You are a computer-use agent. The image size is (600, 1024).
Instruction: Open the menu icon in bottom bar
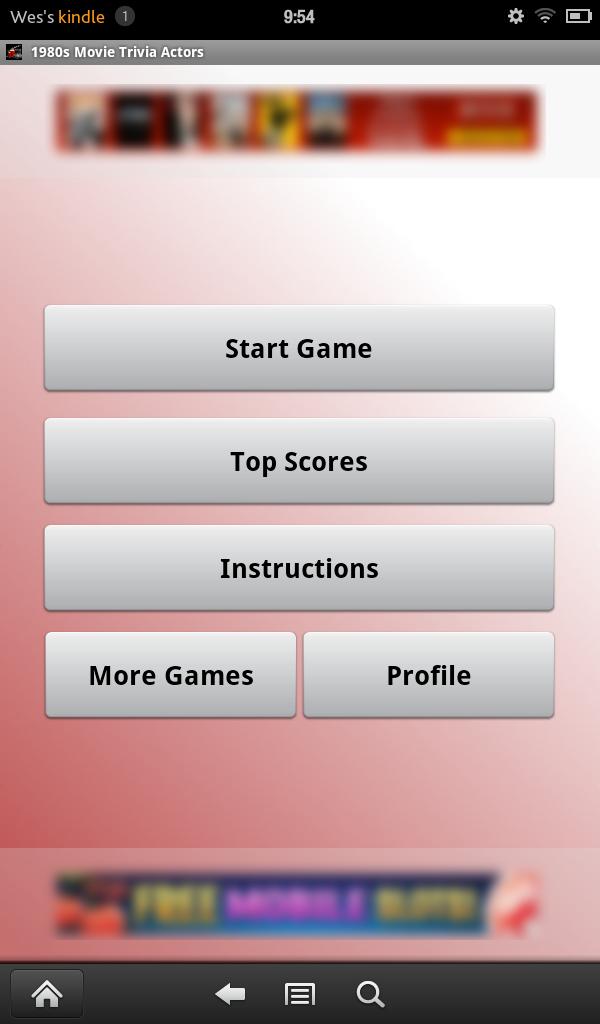pyautogui.click(x=299, y=994)
